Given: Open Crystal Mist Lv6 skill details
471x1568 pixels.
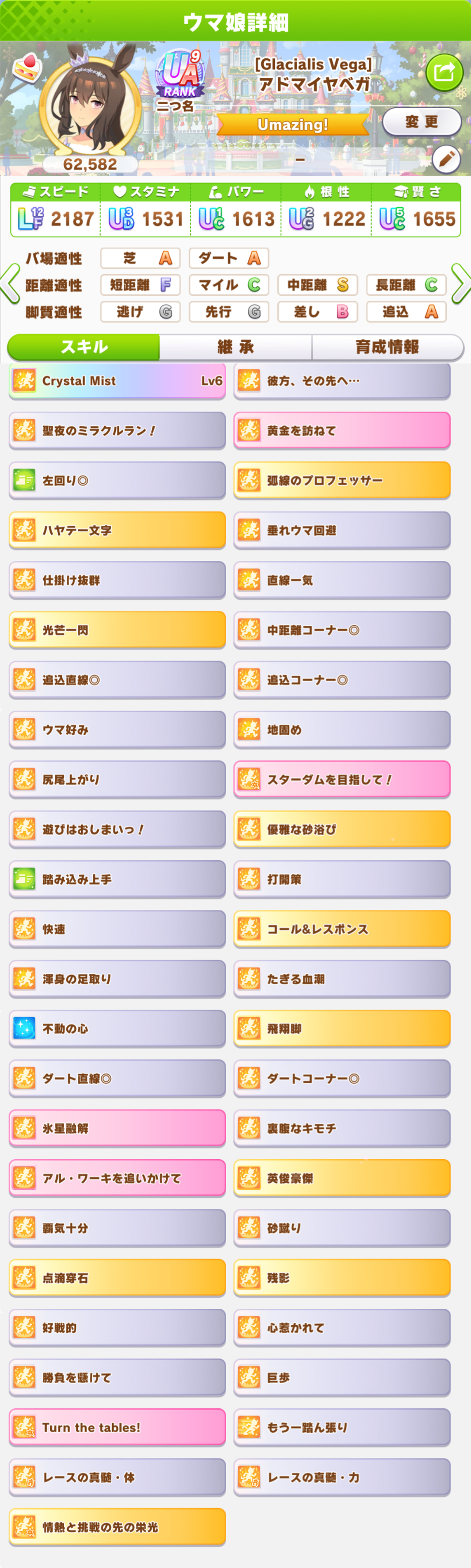Looking at the screenshot, I should click(x=117, y=381).
